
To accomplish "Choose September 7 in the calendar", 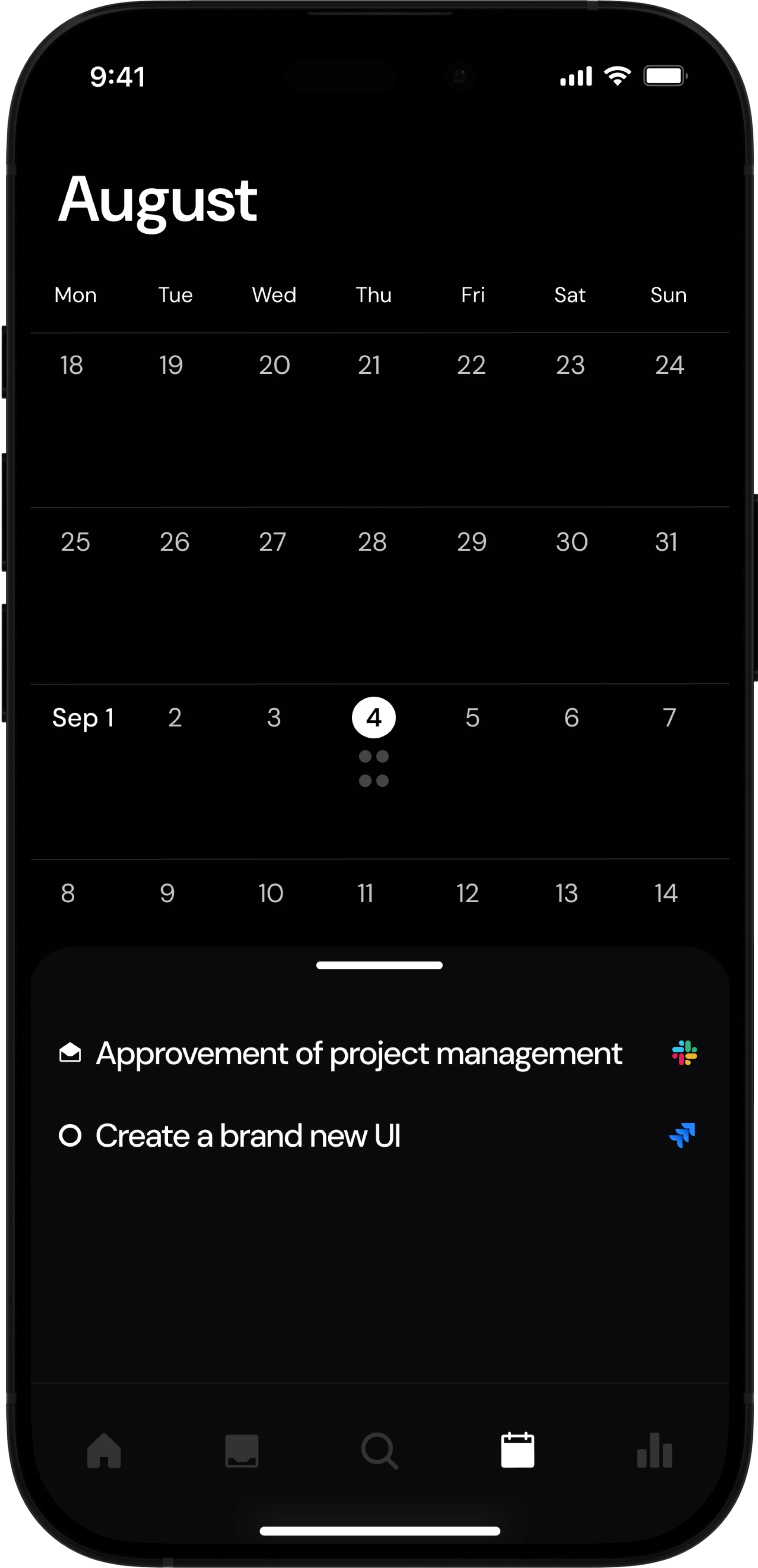I will (669, 717).
